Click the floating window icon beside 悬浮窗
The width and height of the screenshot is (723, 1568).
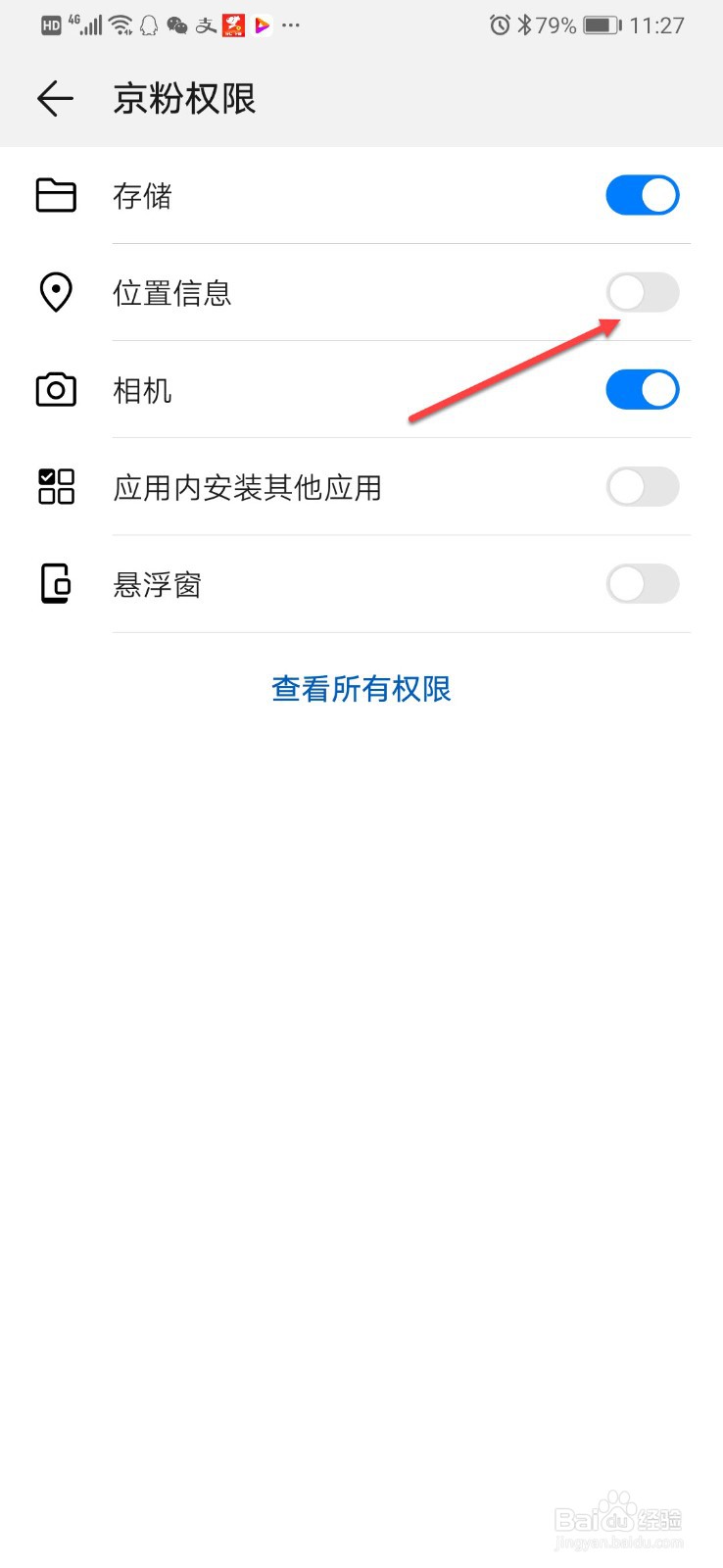click(55, 584)
